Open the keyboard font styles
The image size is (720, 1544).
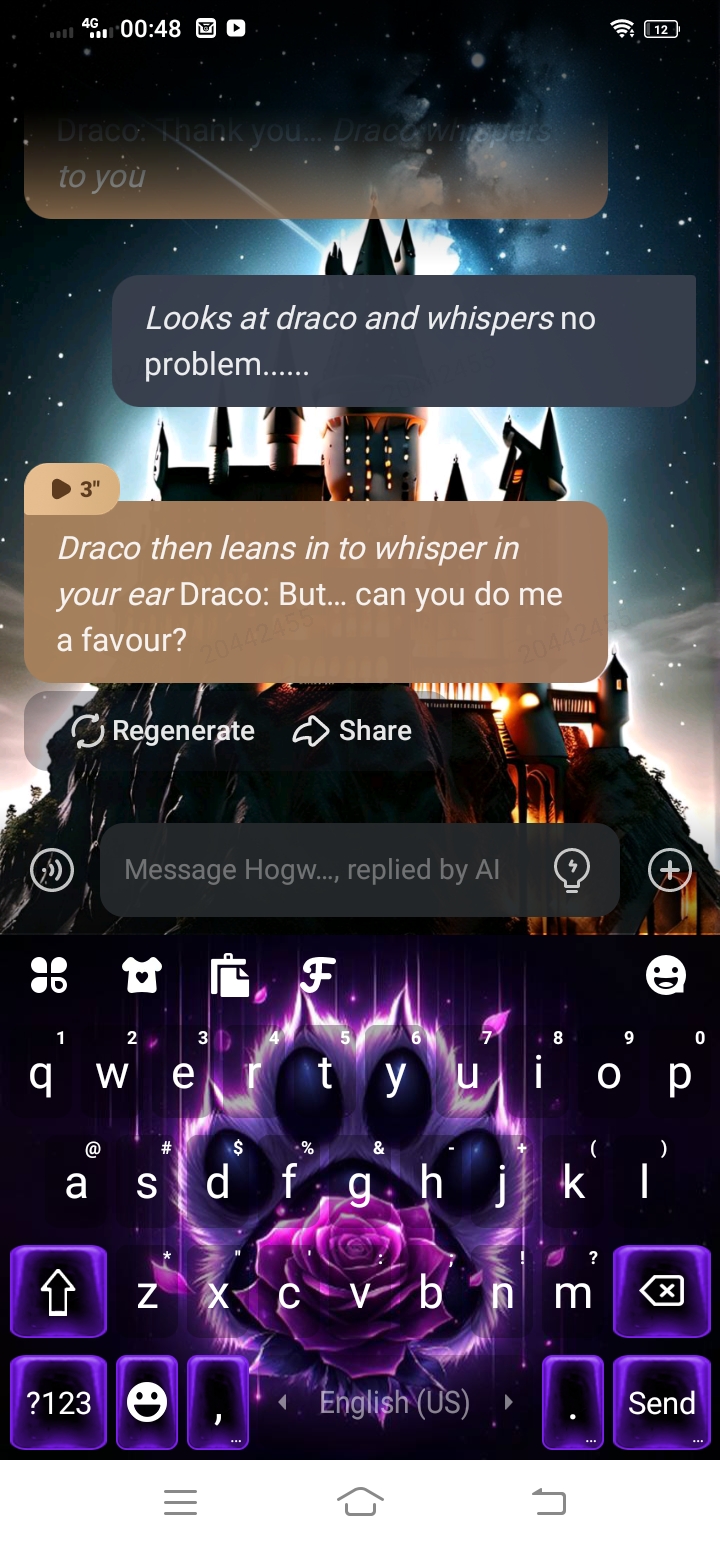click(x=318, y=975)
